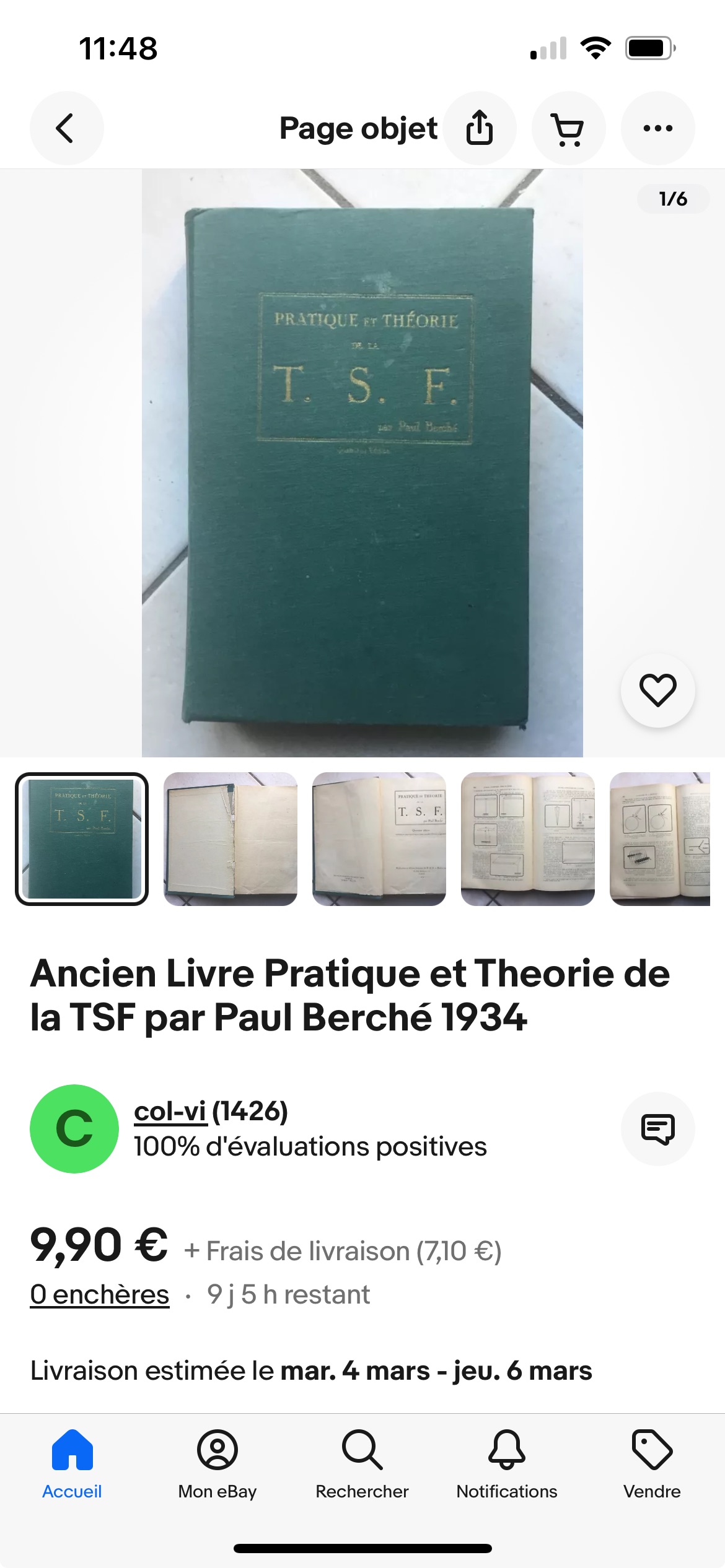Open seller col-vi's profile
The width and height of the screenshot is (725, 1568).
point(170,1112)
